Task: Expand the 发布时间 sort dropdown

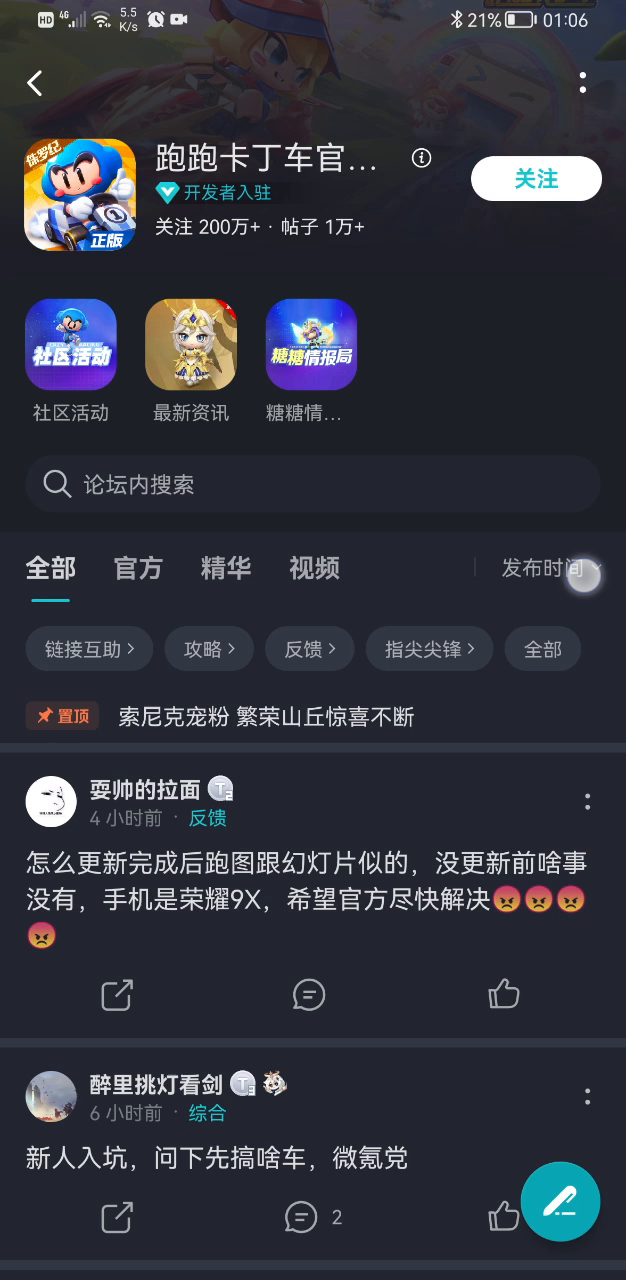Action: click(x=548, y=569)
